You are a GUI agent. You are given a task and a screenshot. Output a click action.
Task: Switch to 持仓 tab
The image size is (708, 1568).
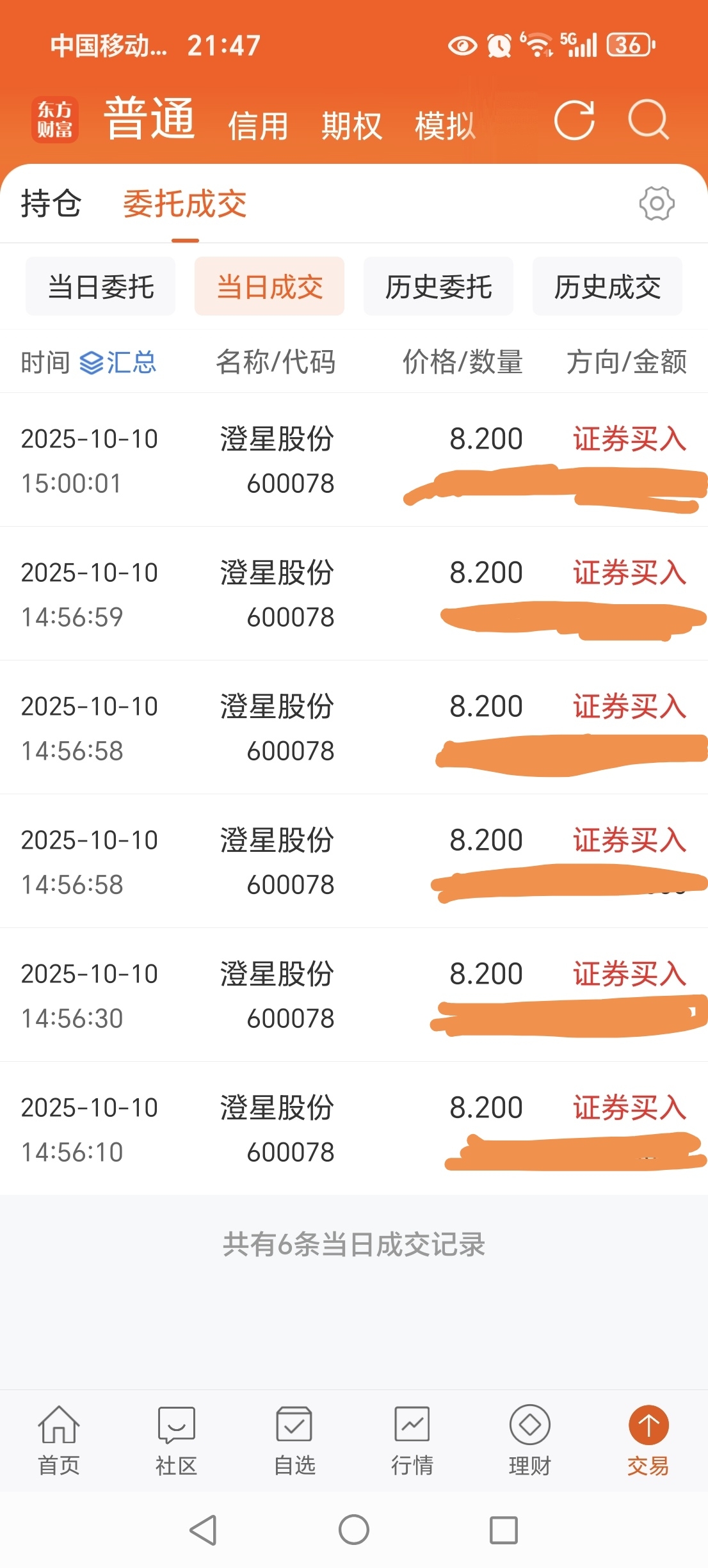[x=51, y=204]
